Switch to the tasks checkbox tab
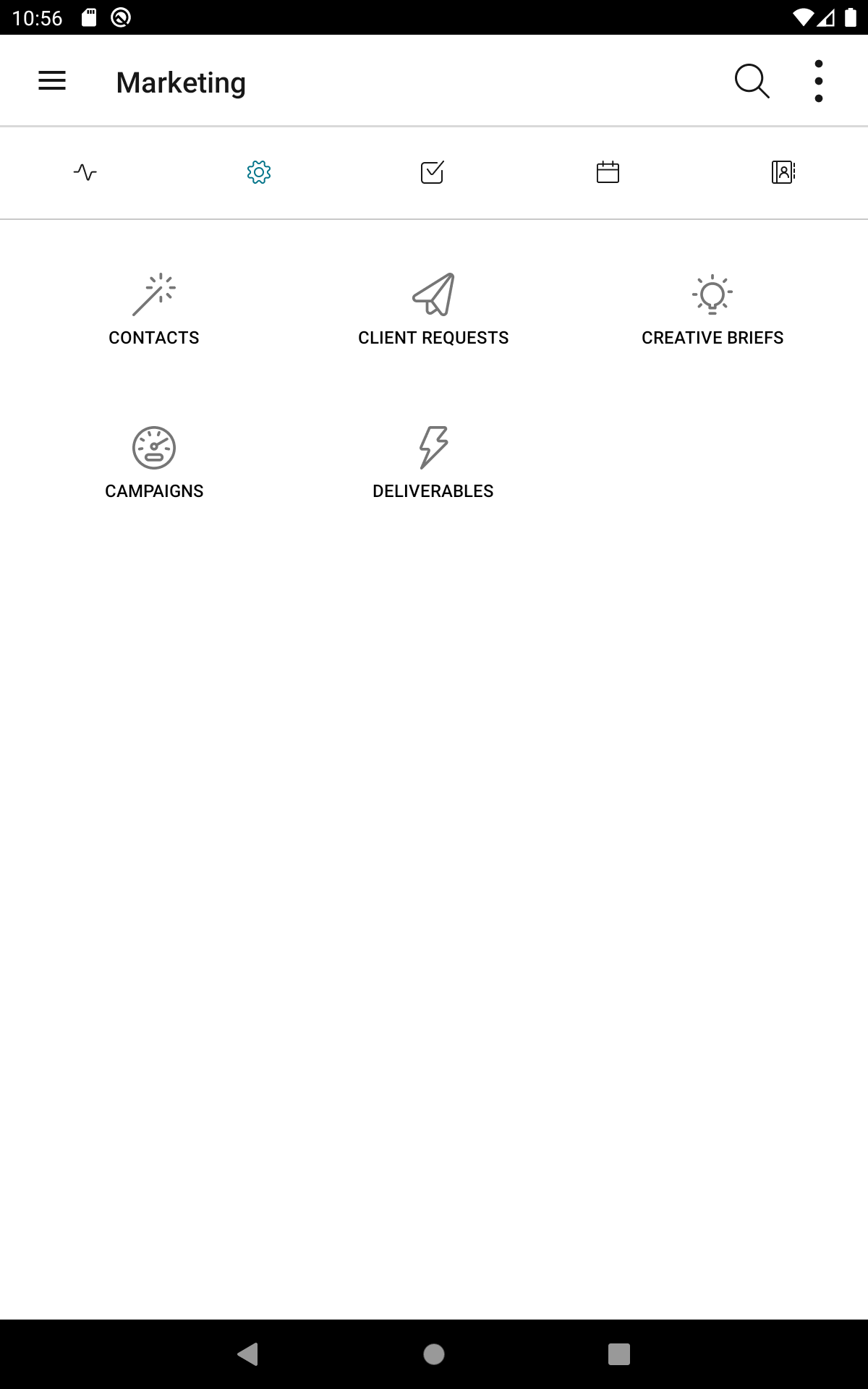Viewport: 868px width, 1389px height. point(433,173)
